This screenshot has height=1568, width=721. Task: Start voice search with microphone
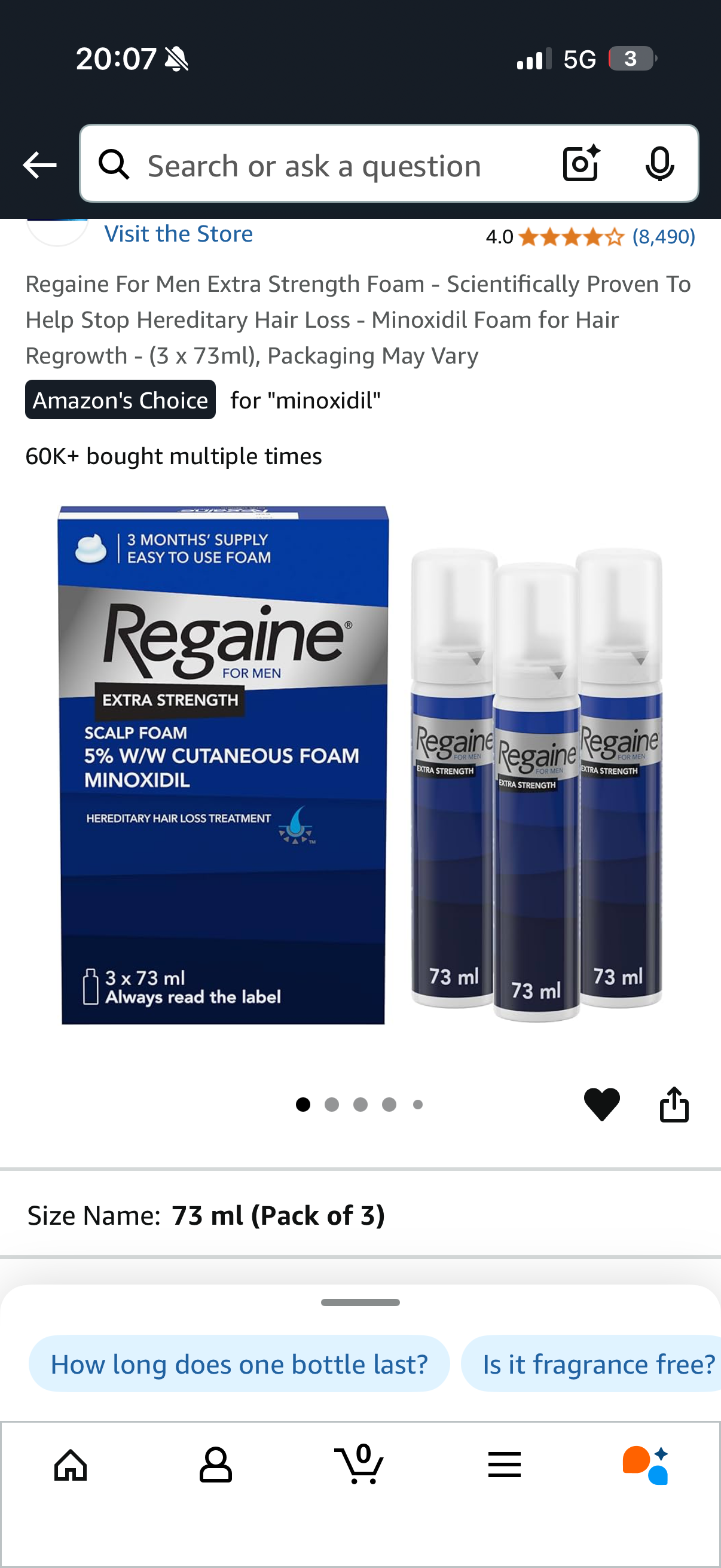click(x=659, y=164)
